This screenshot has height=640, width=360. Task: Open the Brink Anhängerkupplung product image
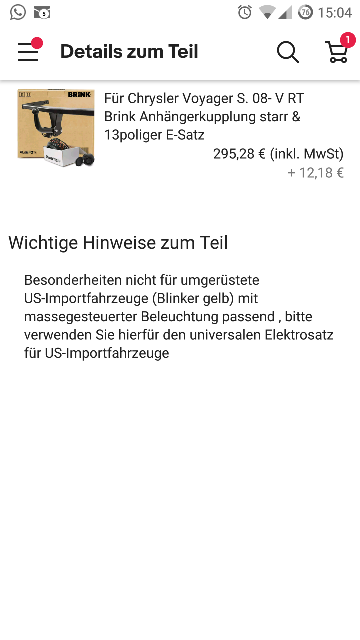click(56, 127)
